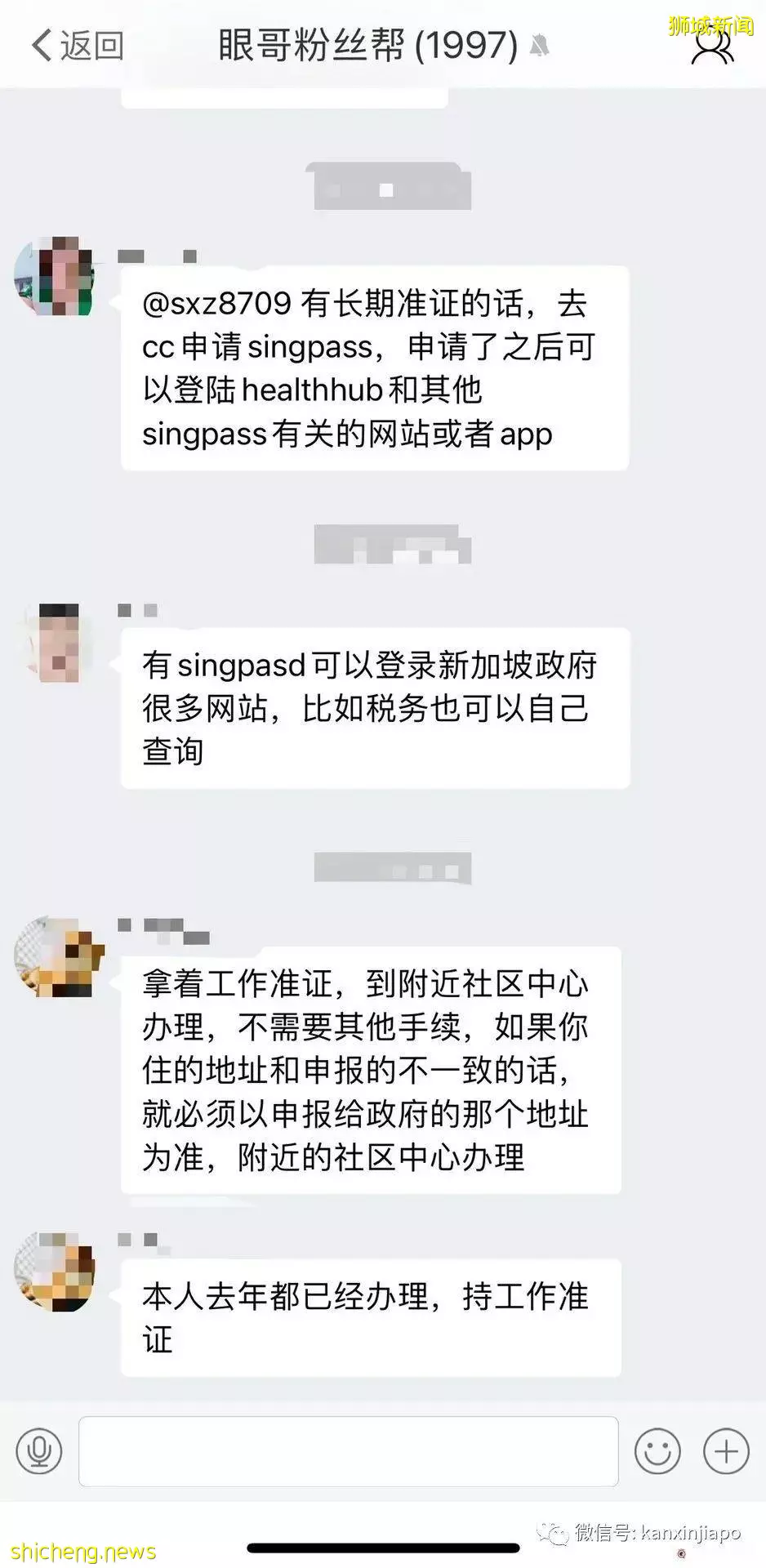Open group members info icon

click(x=711, y=47)
